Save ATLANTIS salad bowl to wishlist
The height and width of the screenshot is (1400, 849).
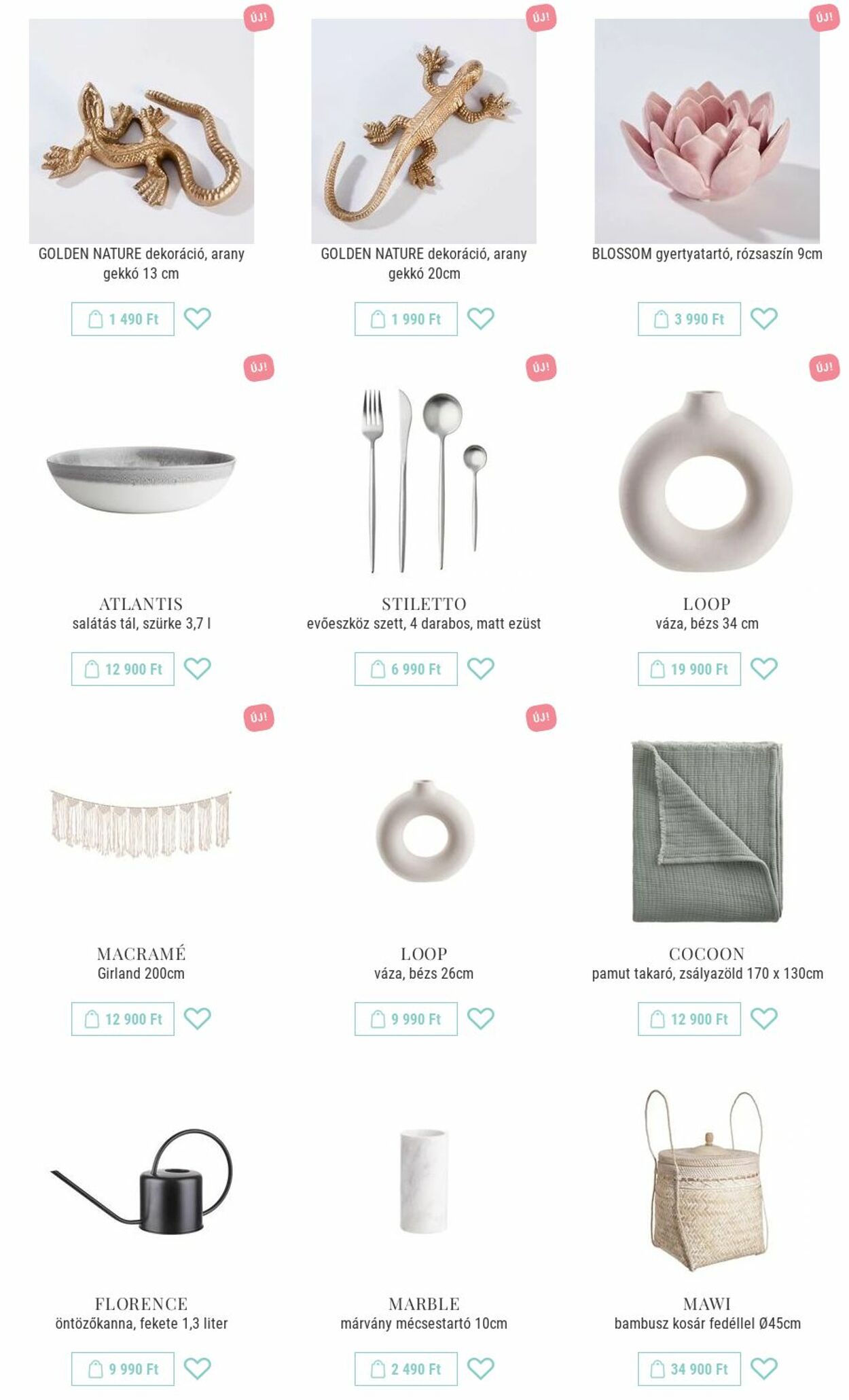pyautogui.click(x=198, y=669)
